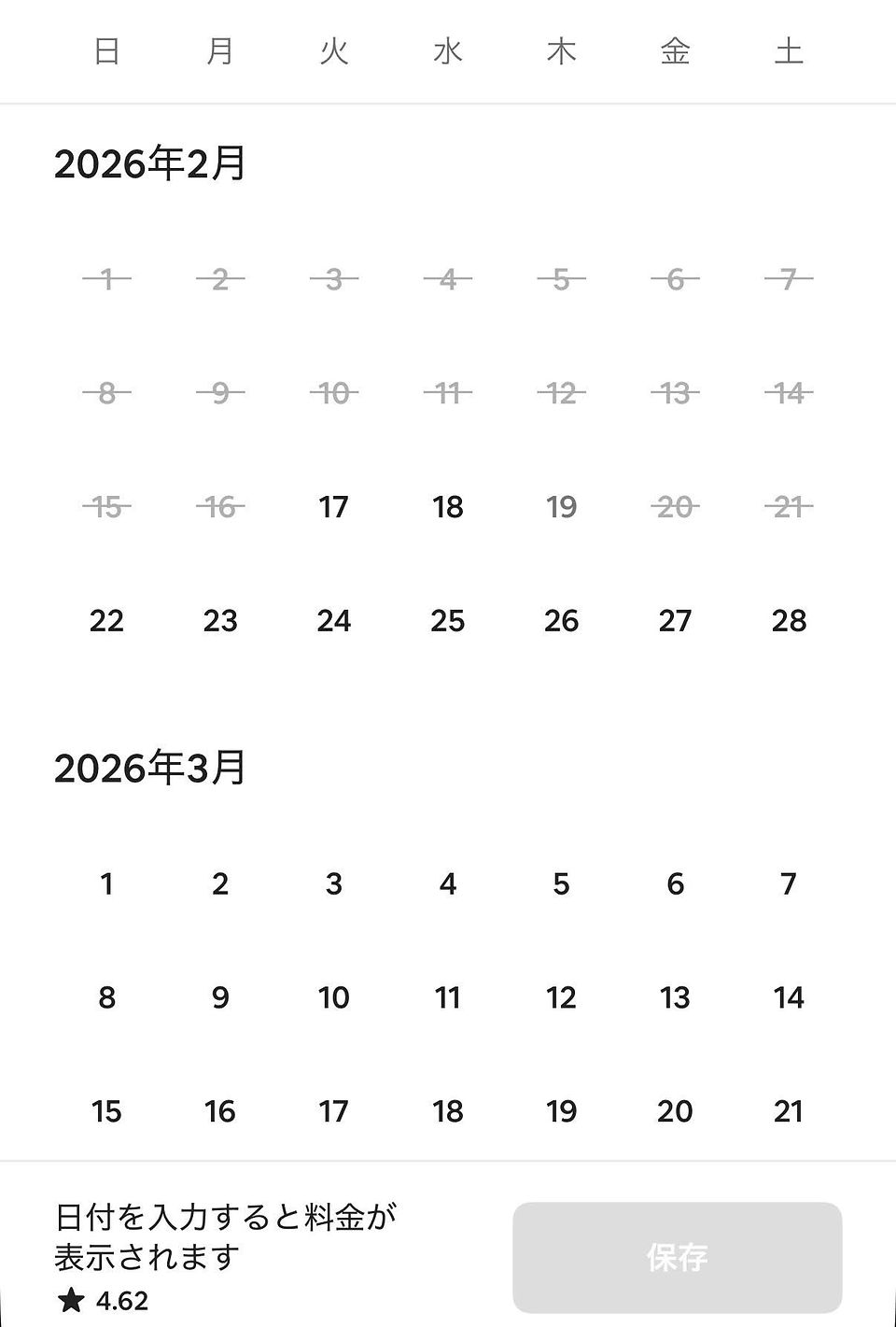Tap March 14 in the calendar
The height and width of the screenshot is (1327, 896).
789,997
